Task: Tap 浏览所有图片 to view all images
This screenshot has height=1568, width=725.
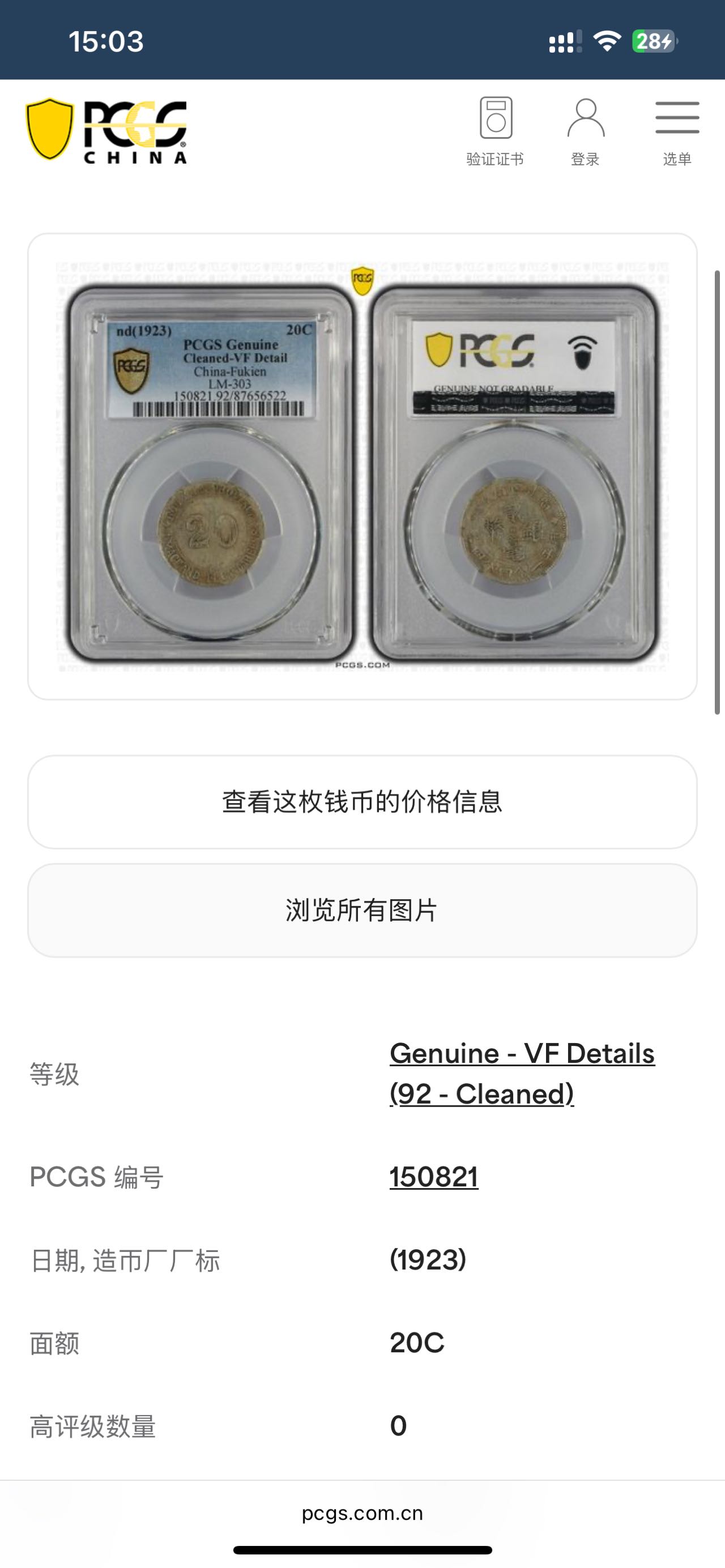Action: click(362, 910)
